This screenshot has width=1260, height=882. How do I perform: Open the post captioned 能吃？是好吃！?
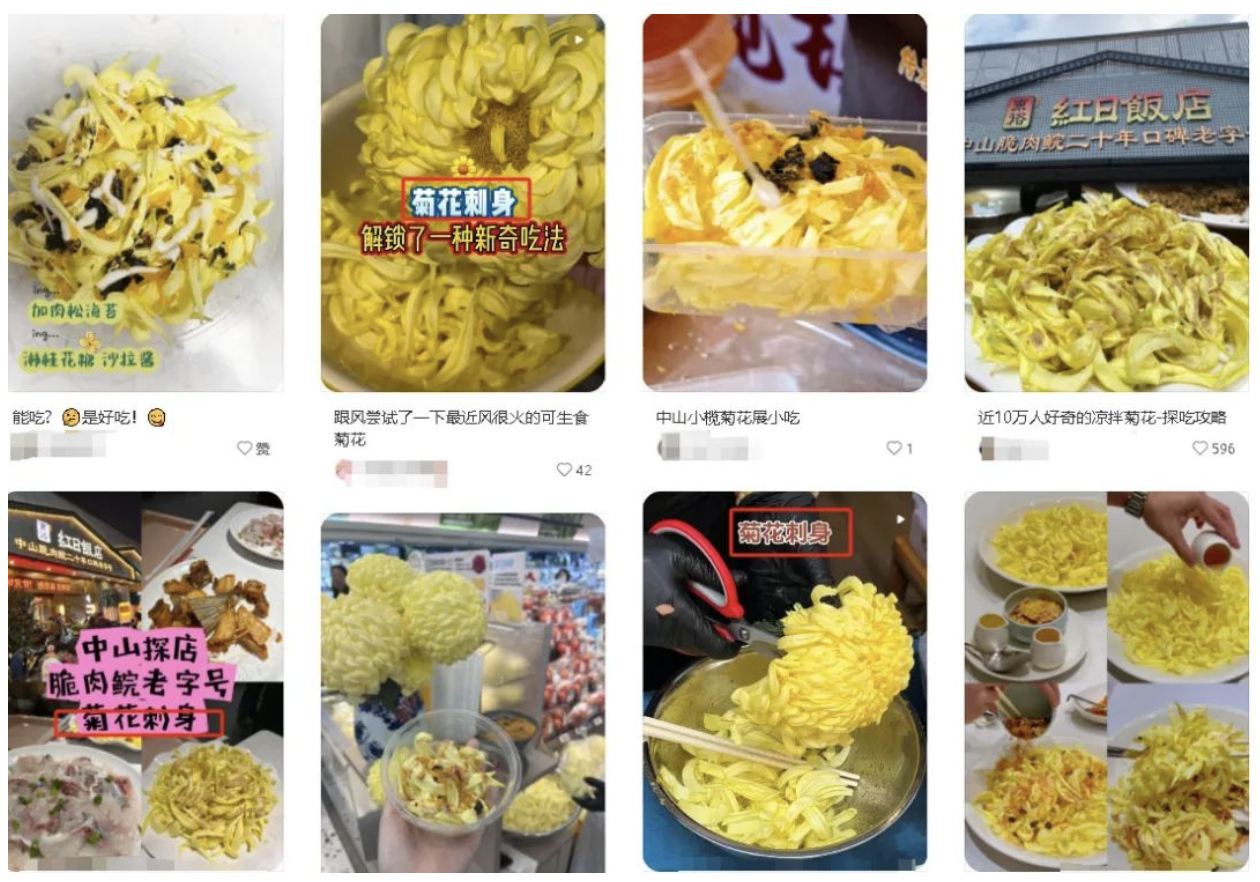point(145,203)
